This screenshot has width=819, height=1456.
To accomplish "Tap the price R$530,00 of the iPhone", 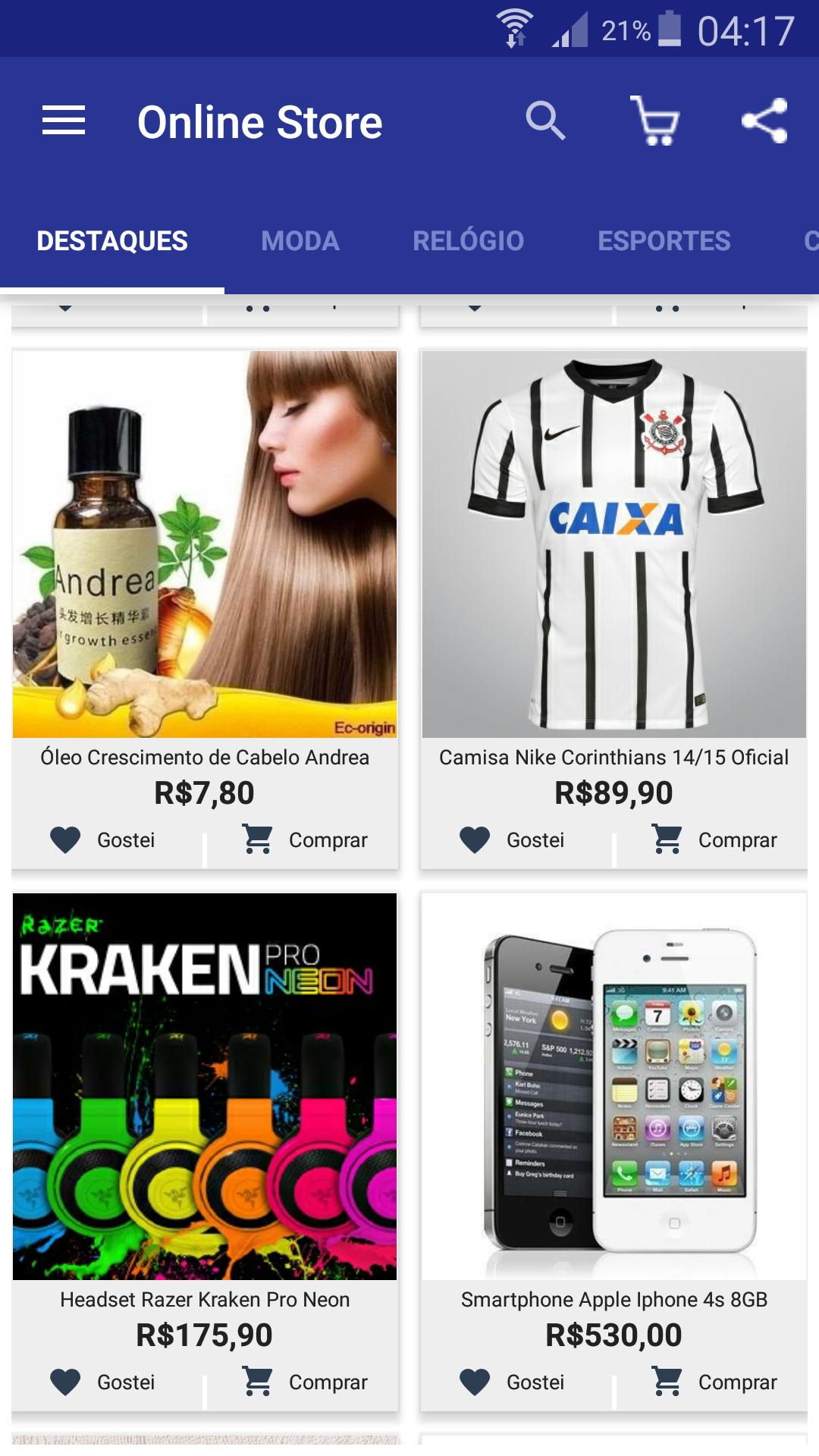I will (x=615, y=1333).
